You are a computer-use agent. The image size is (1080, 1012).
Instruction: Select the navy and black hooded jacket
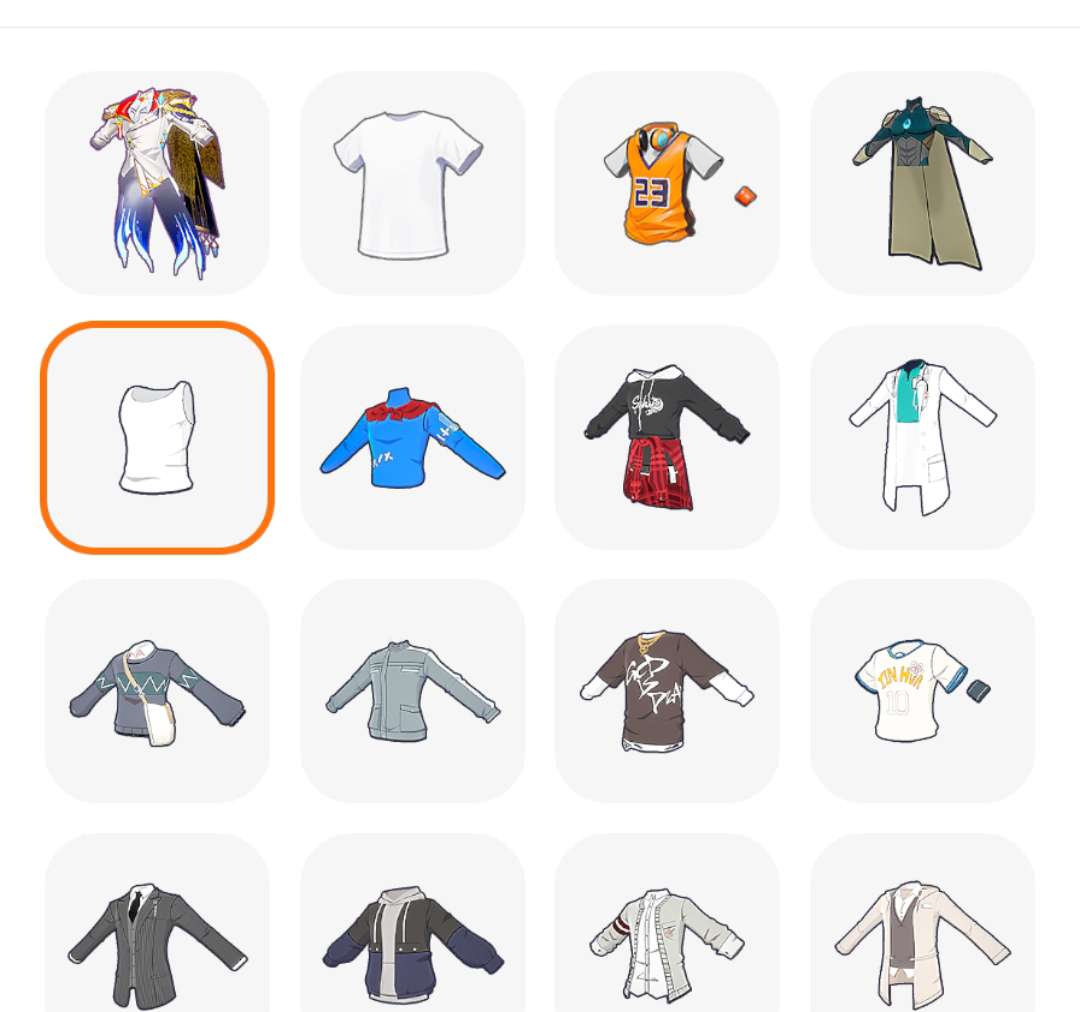[412, 930]
